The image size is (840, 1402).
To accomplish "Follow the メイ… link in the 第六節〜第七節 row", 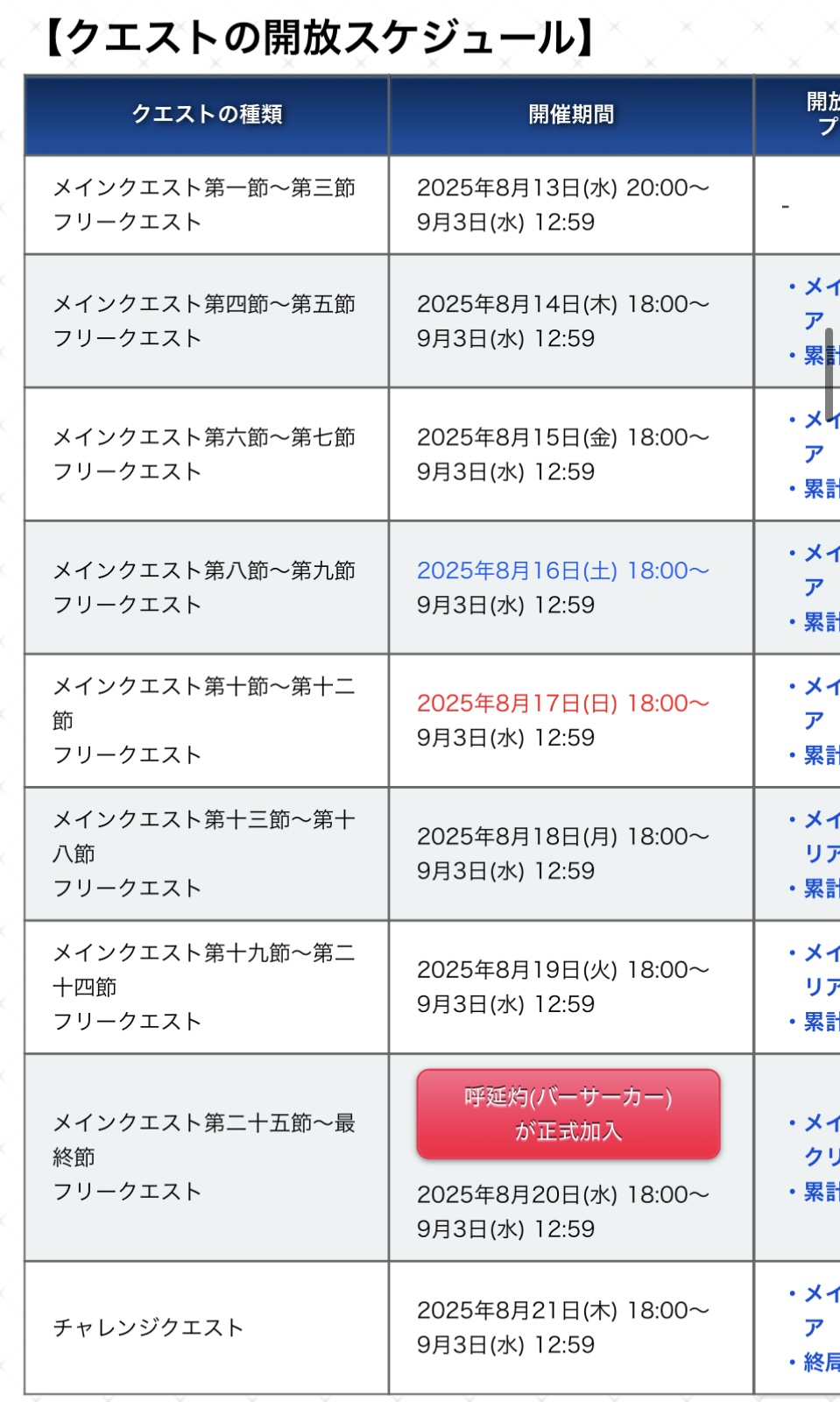I will coord(822,421).
